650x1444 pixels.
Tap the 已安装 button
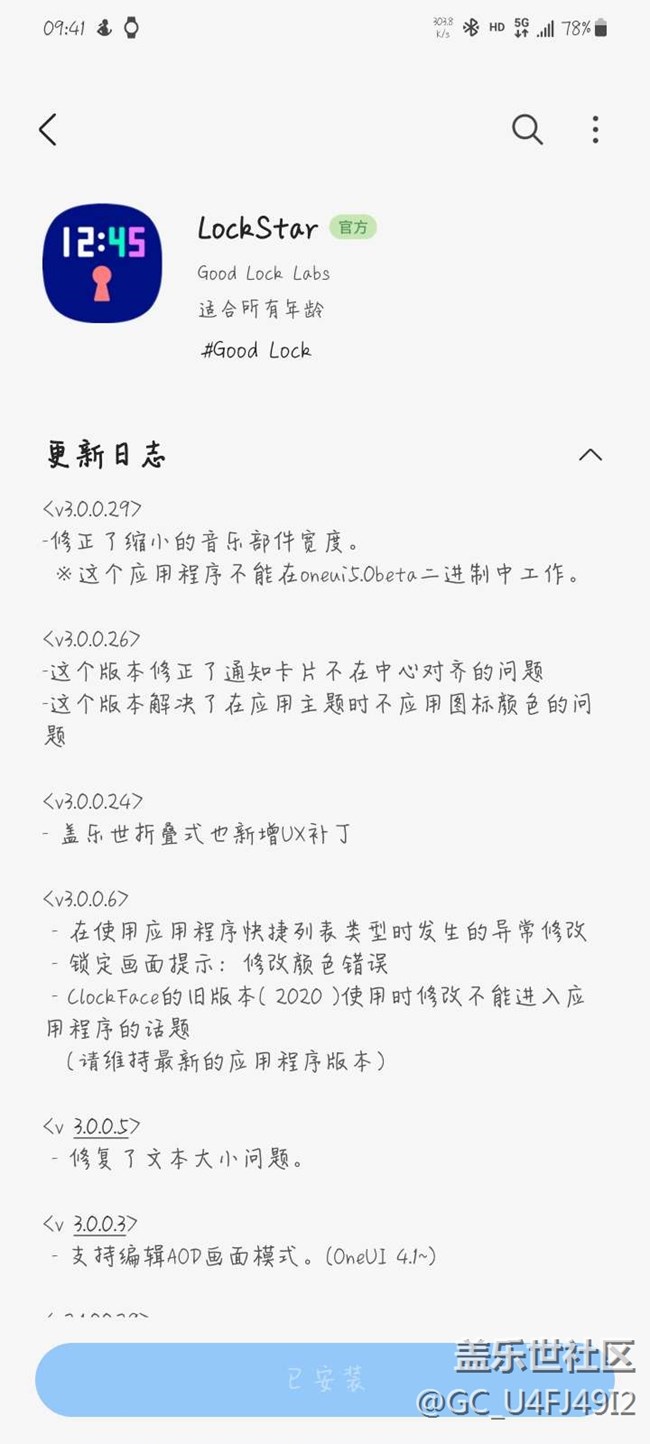(325, 1380)
